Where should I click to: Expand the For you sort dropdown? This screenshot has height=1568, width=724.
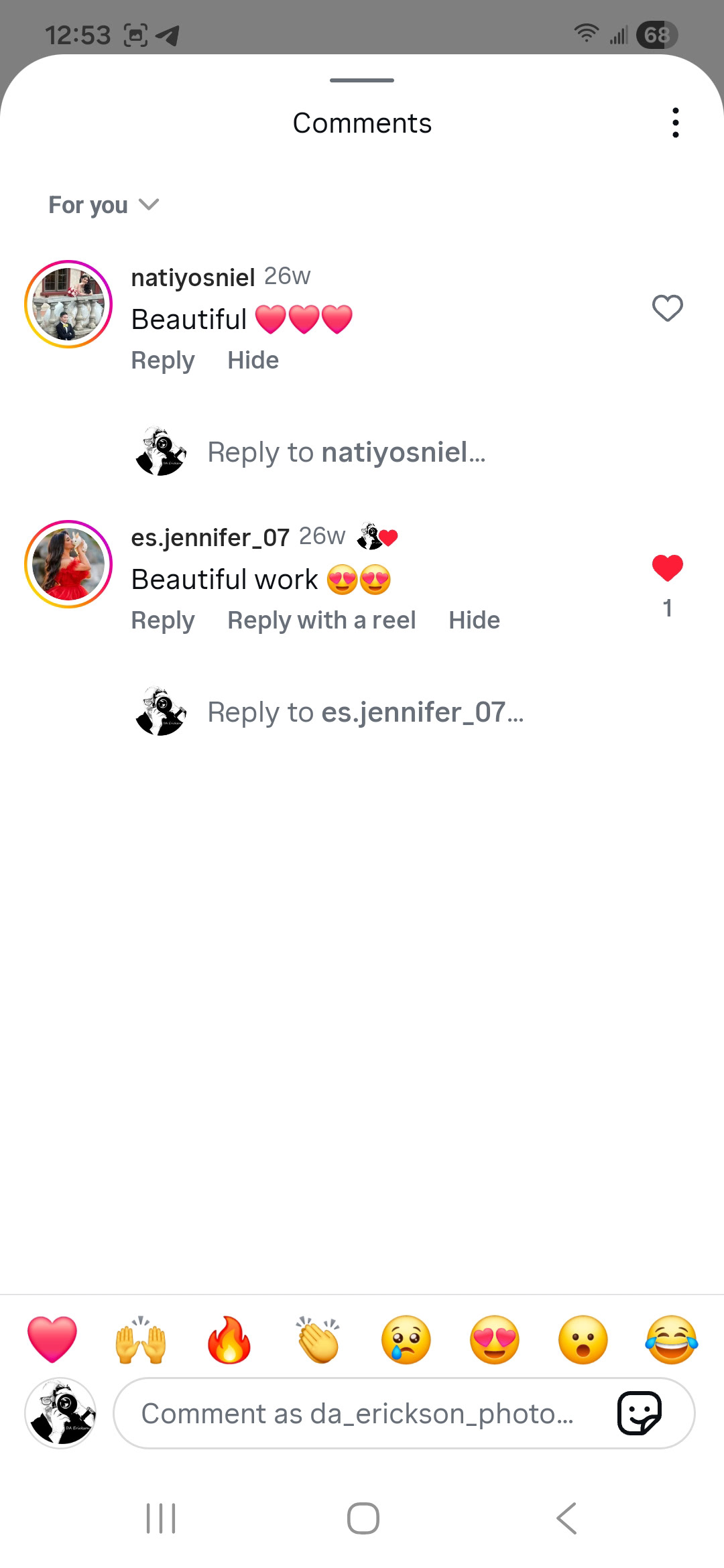point(104,205)
